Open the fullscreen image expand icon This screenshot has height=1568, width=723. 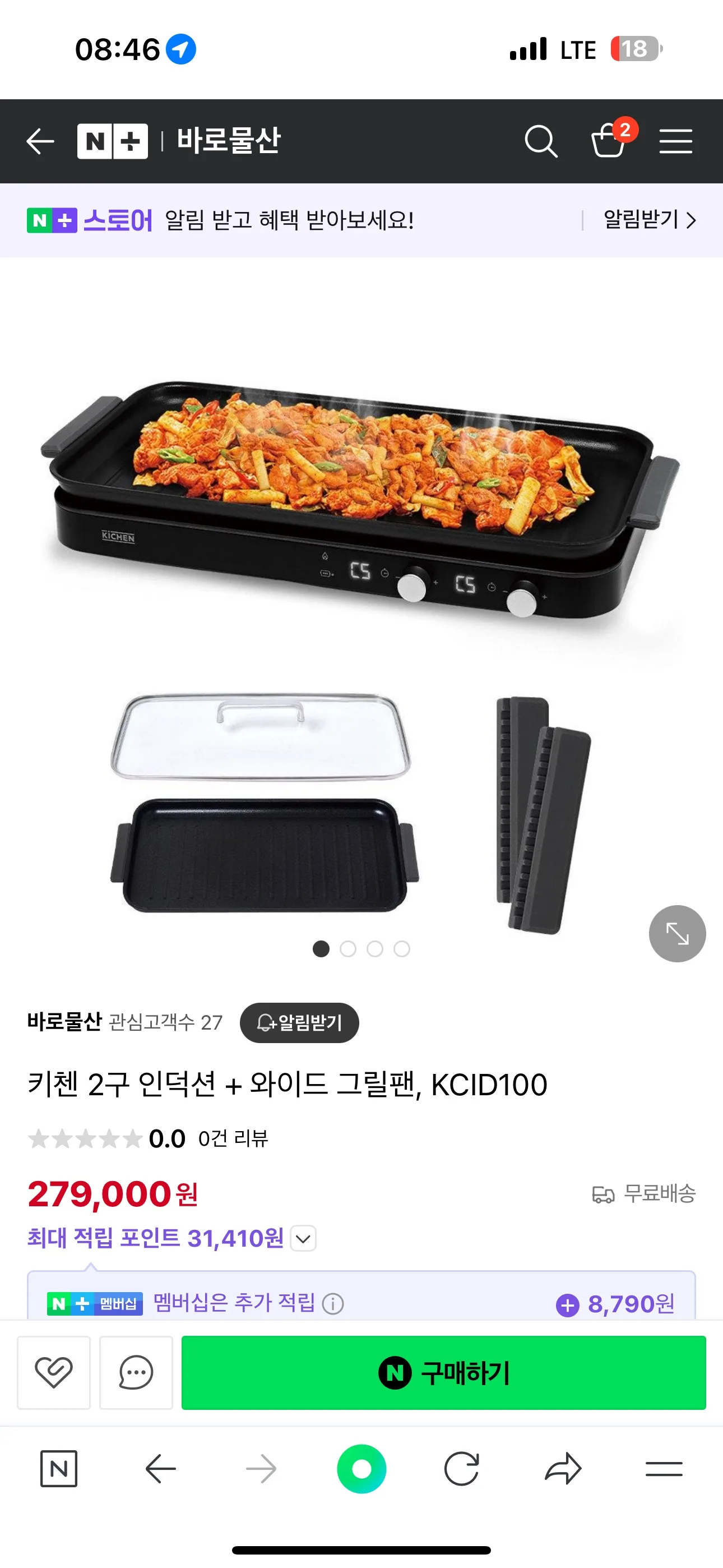coord(676,934)
